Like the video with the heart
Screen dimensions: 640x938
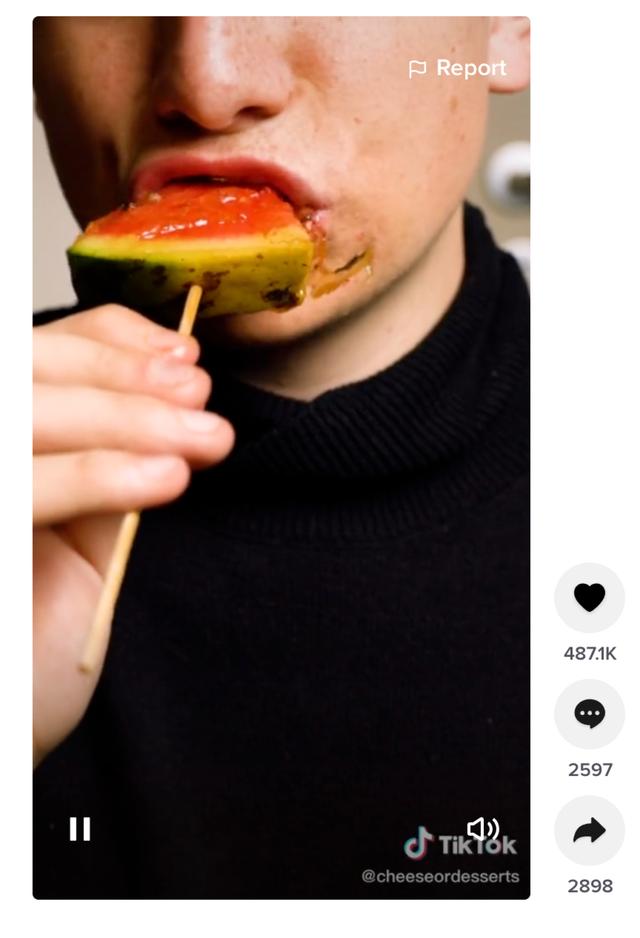[589, 598]
